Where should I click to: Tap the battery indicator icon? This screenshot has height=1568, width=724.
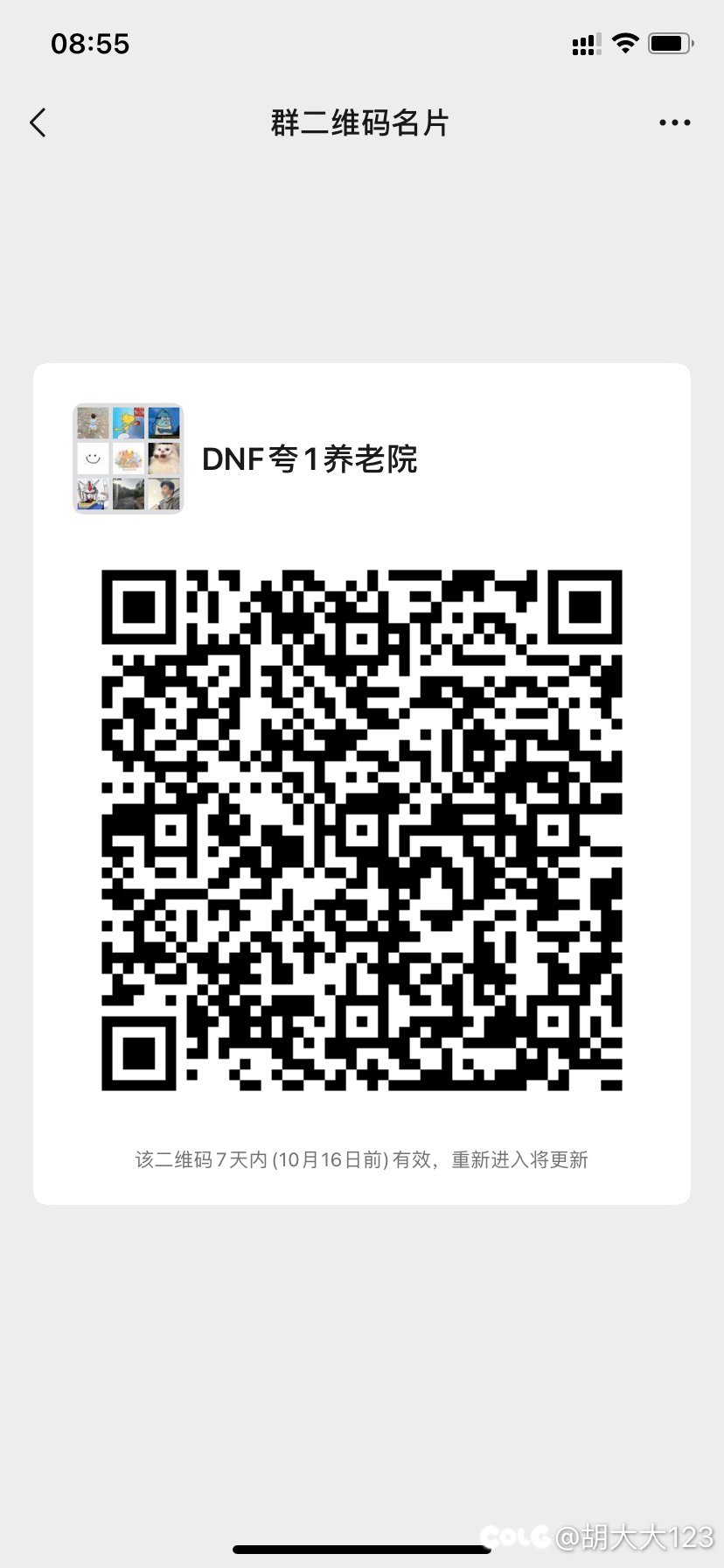(667, 42)
